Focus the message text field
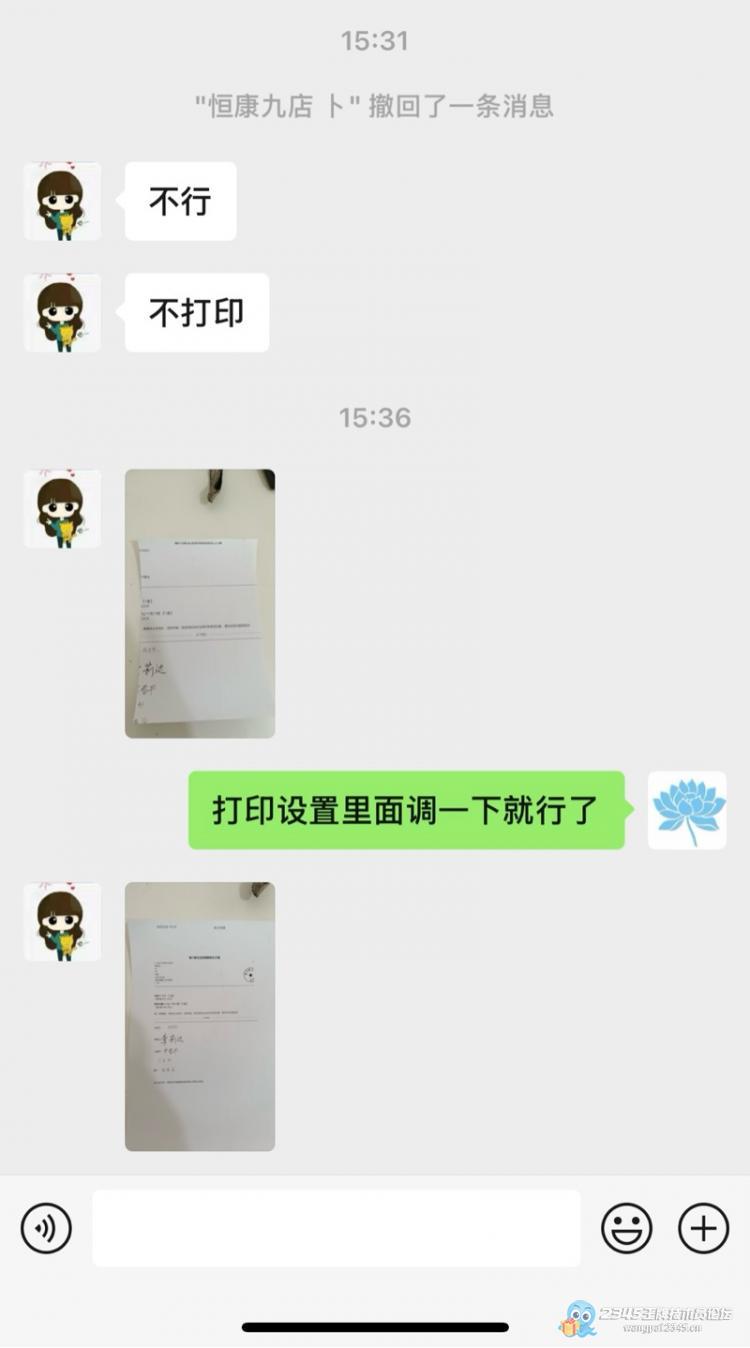The image size is (750, 1348). (x=336, y=1228)
